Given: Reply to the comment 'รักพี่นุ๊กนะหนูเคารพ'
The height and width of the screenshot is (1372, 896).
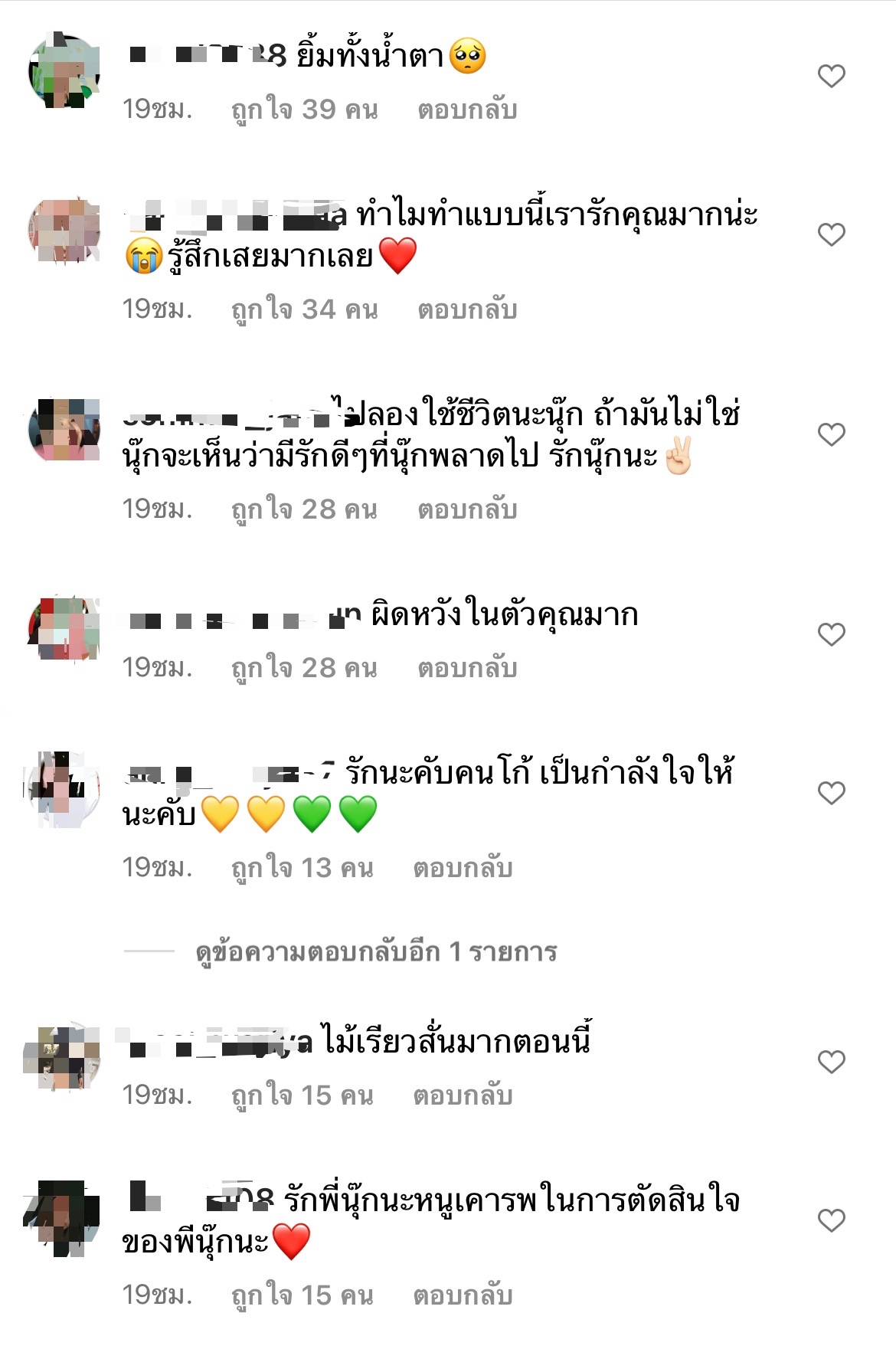Looking at the screenshot, I should pos(463,1295).
